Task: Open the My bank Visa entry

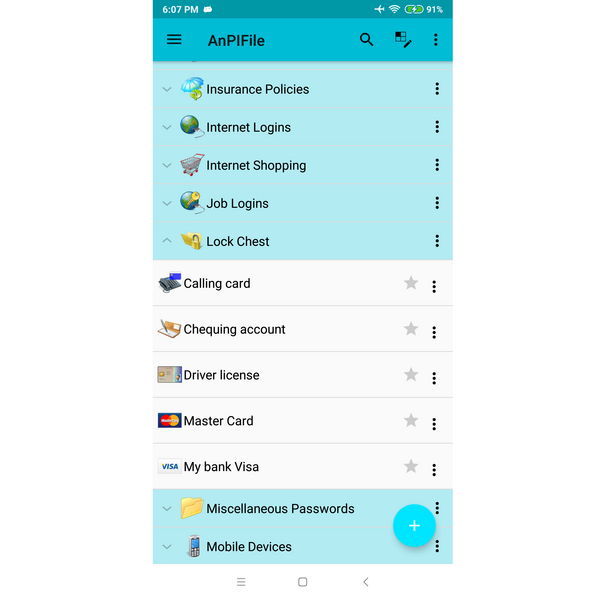Action: 221,467
